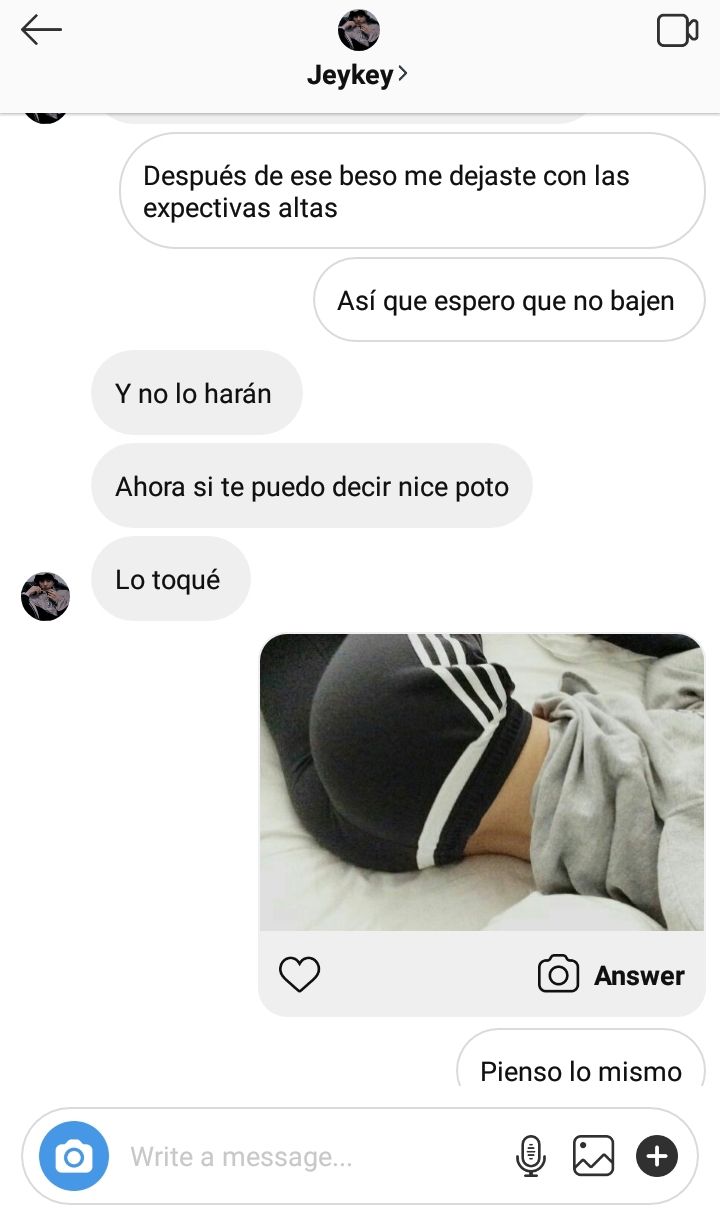Open the plus button for more options
The height and width of the screenshot is (1226, 720).
657,1157
